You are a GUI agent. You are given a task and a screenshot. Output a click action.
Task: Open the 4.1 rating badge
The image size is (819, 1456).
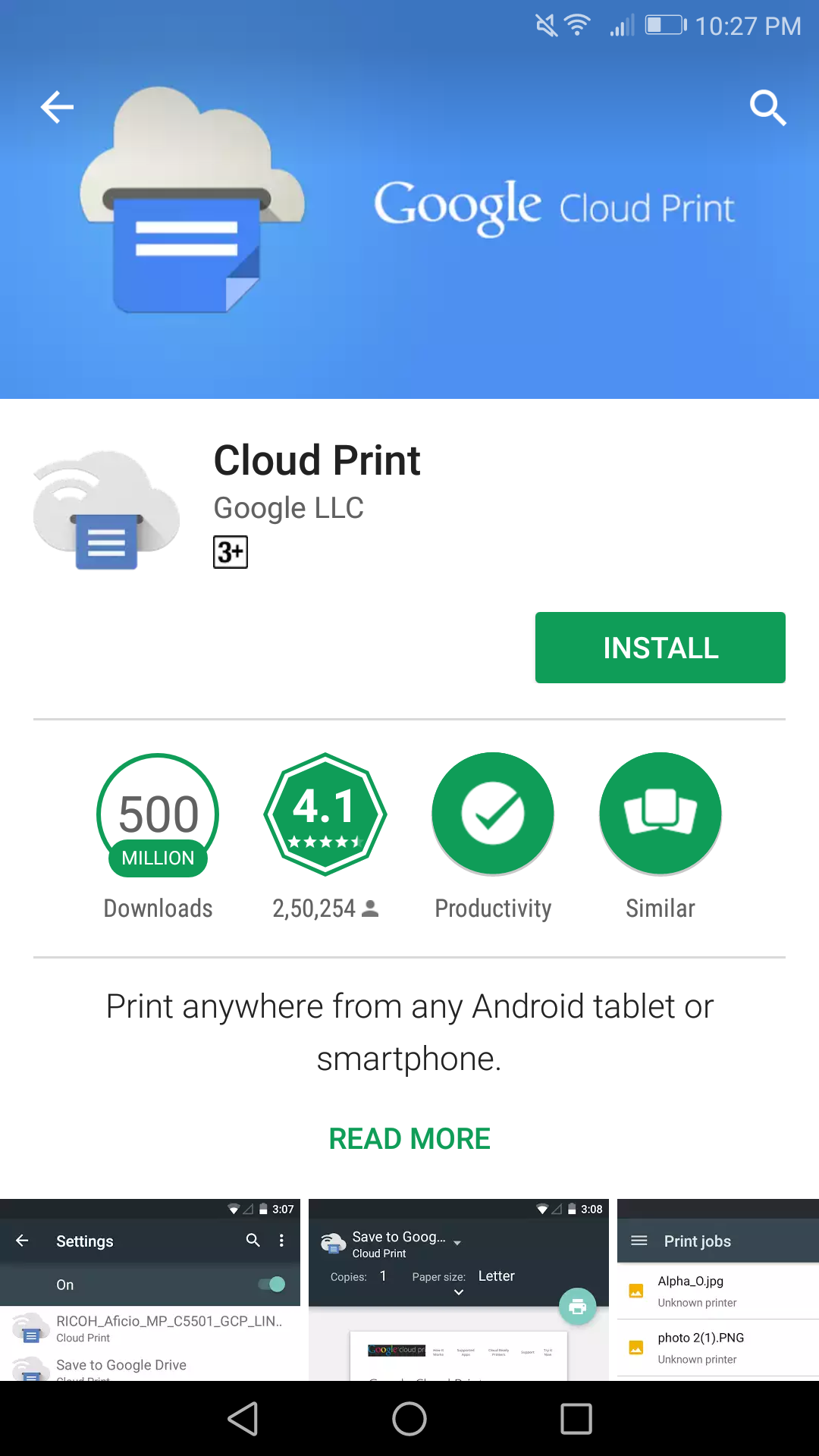click(325, 814)
